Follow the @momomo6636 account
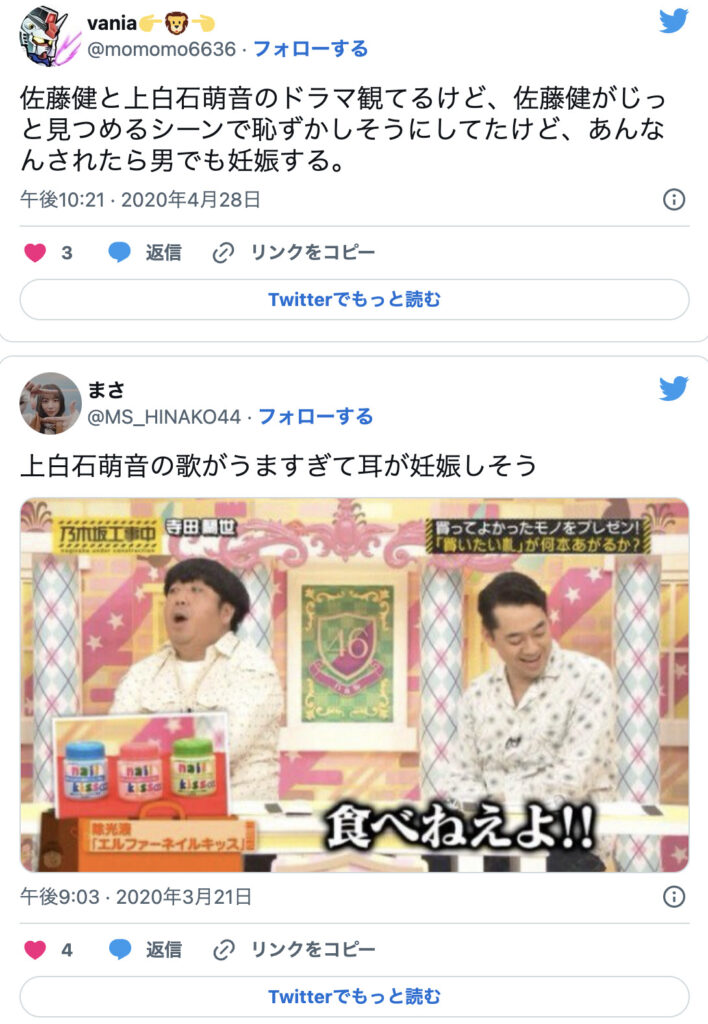This screenshot has width=708, height=1024. pos(311,49)
